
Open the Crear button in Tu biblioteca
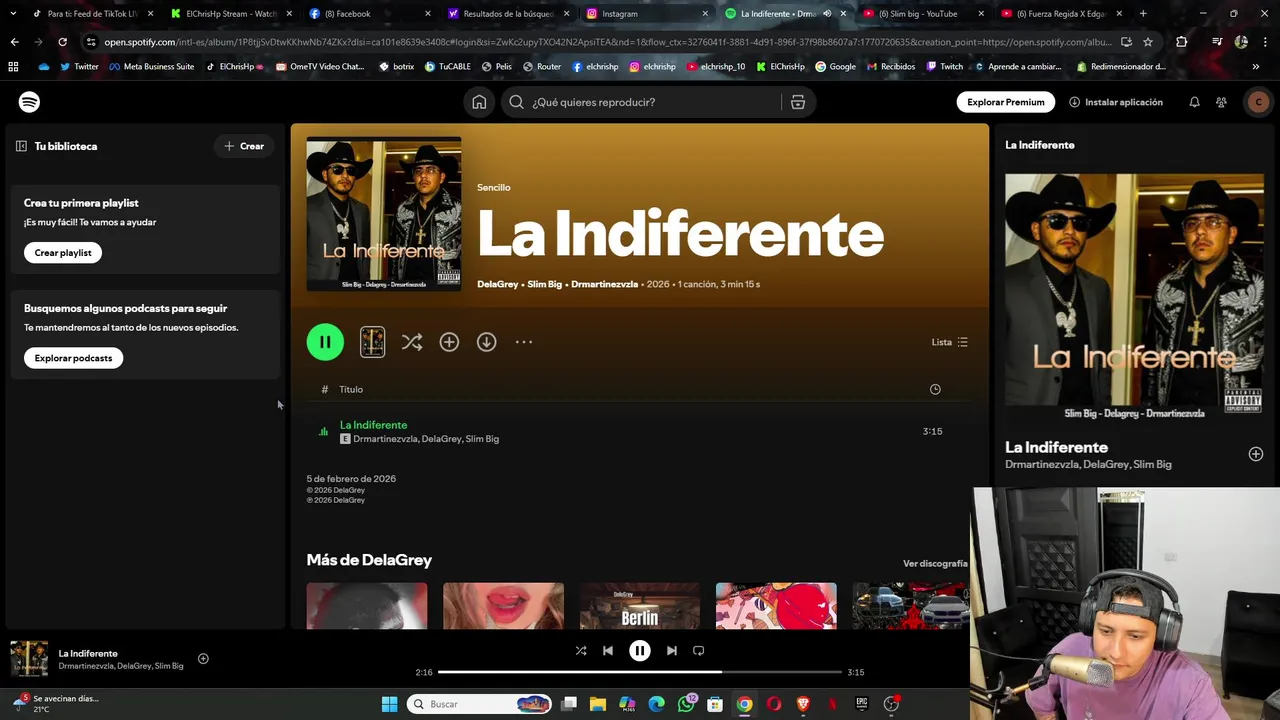coord(244,146)
